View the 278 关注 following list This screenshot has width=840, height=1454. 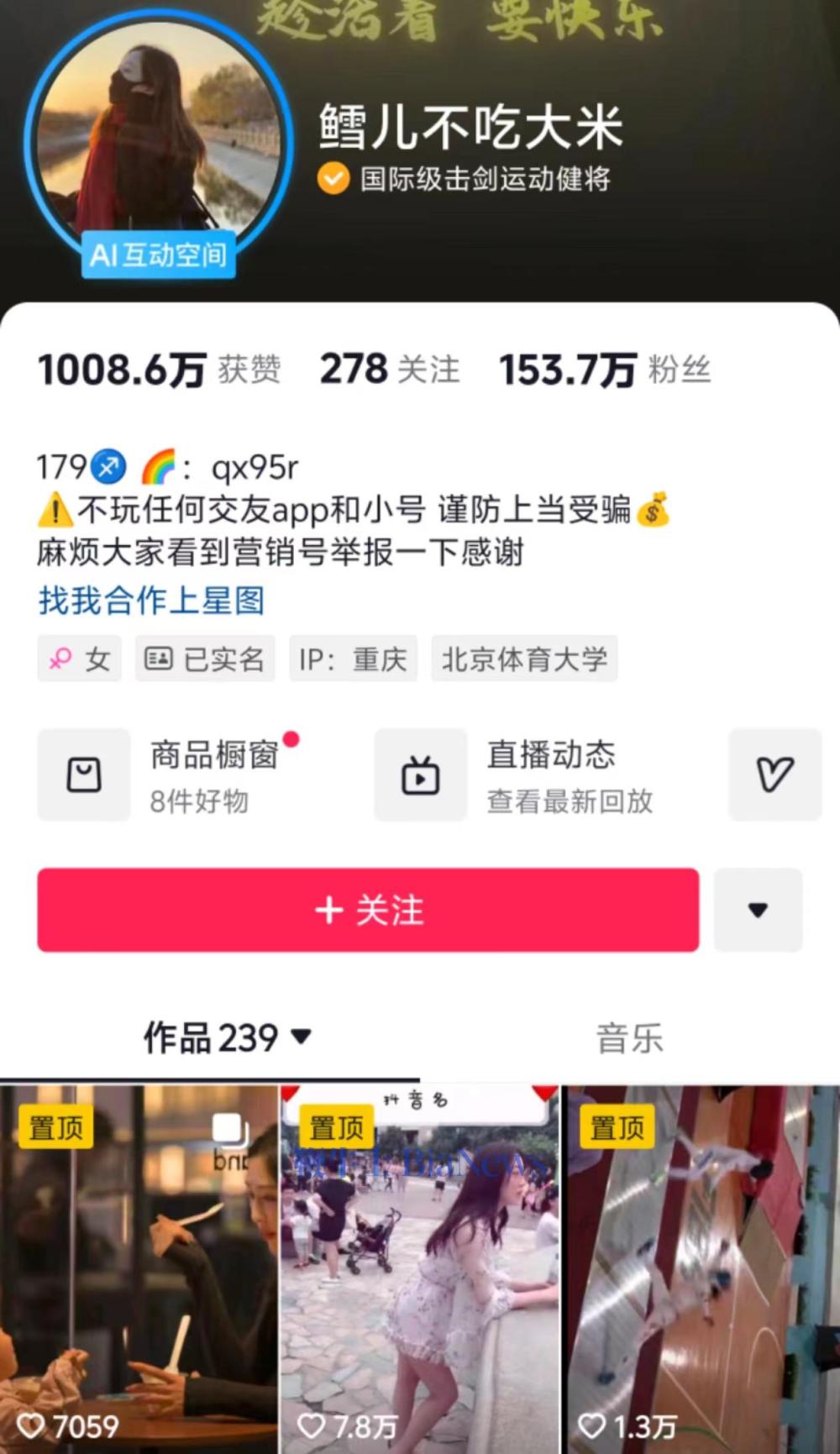coord(389,370)
